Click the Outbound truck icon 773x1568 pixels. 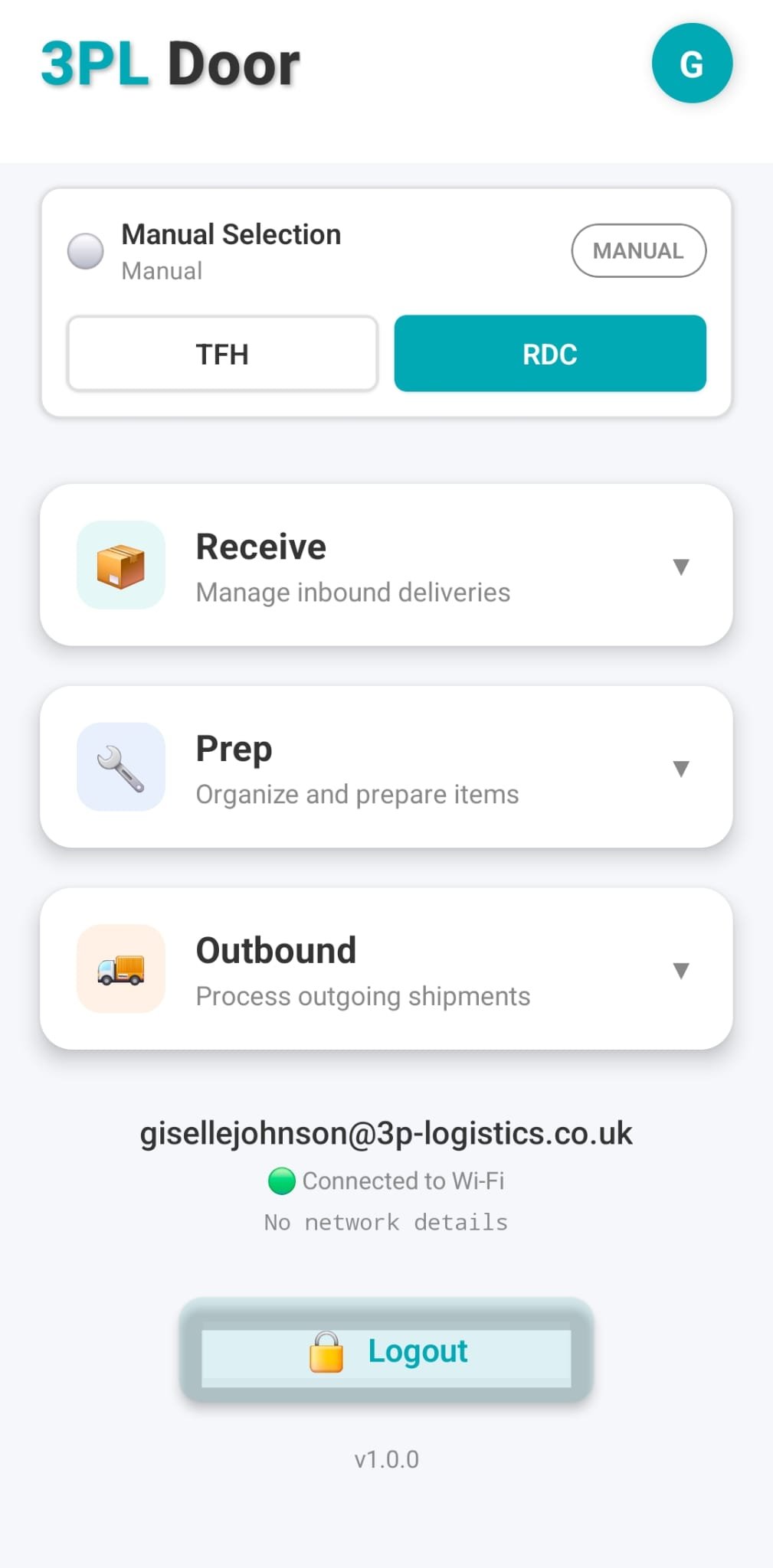click(120, 969)
